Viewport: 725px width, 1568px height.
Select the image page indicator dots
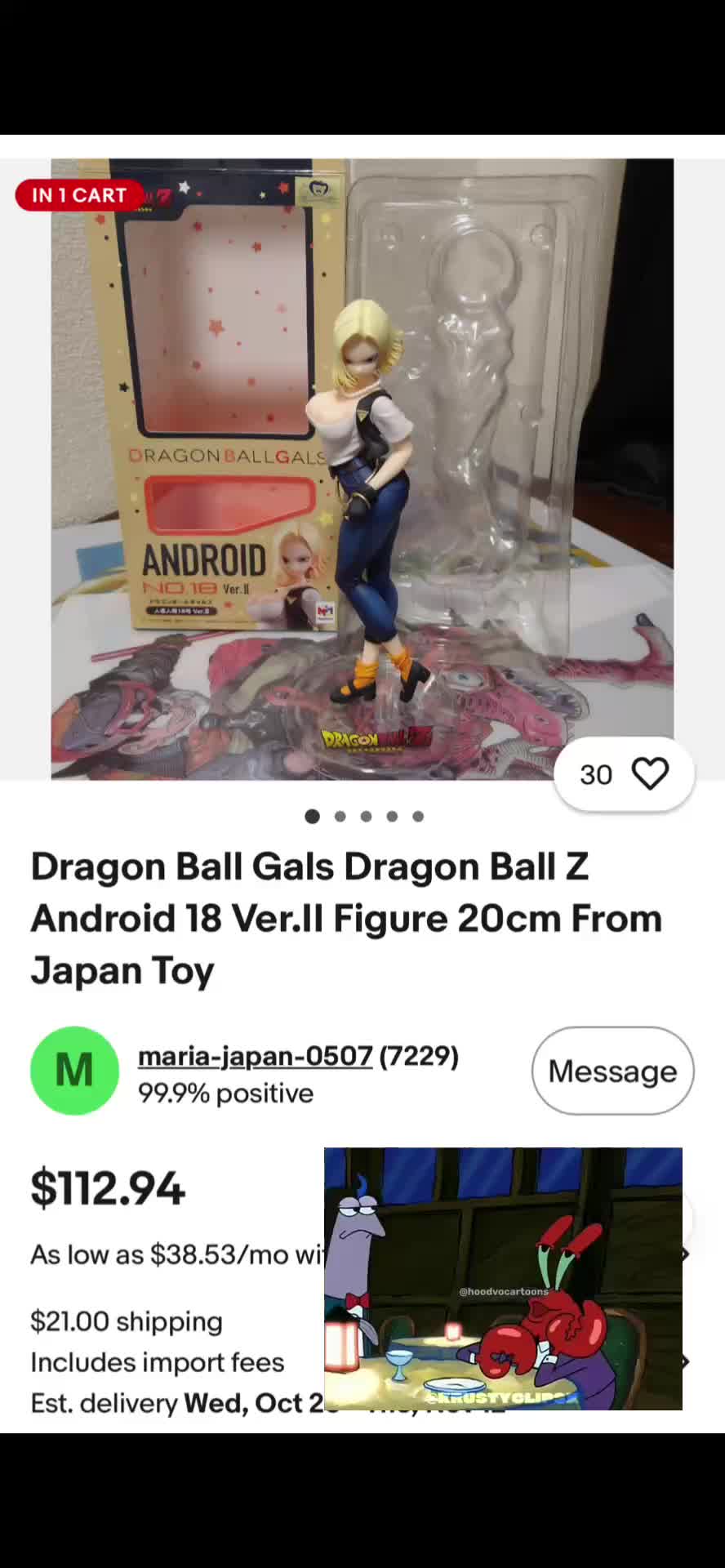coord(364,816)
